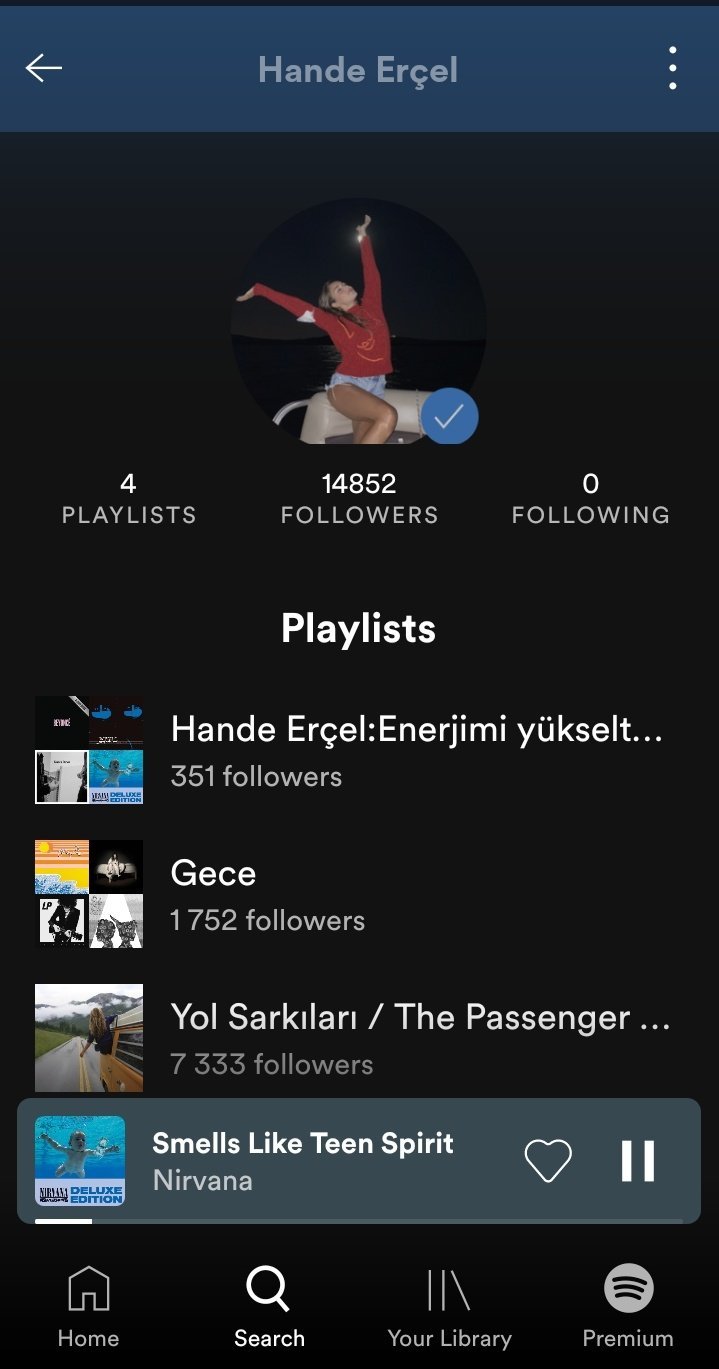The image size is (719, 1369).
Task: Show the 4 playlists count section
Action: click(129, 498)
